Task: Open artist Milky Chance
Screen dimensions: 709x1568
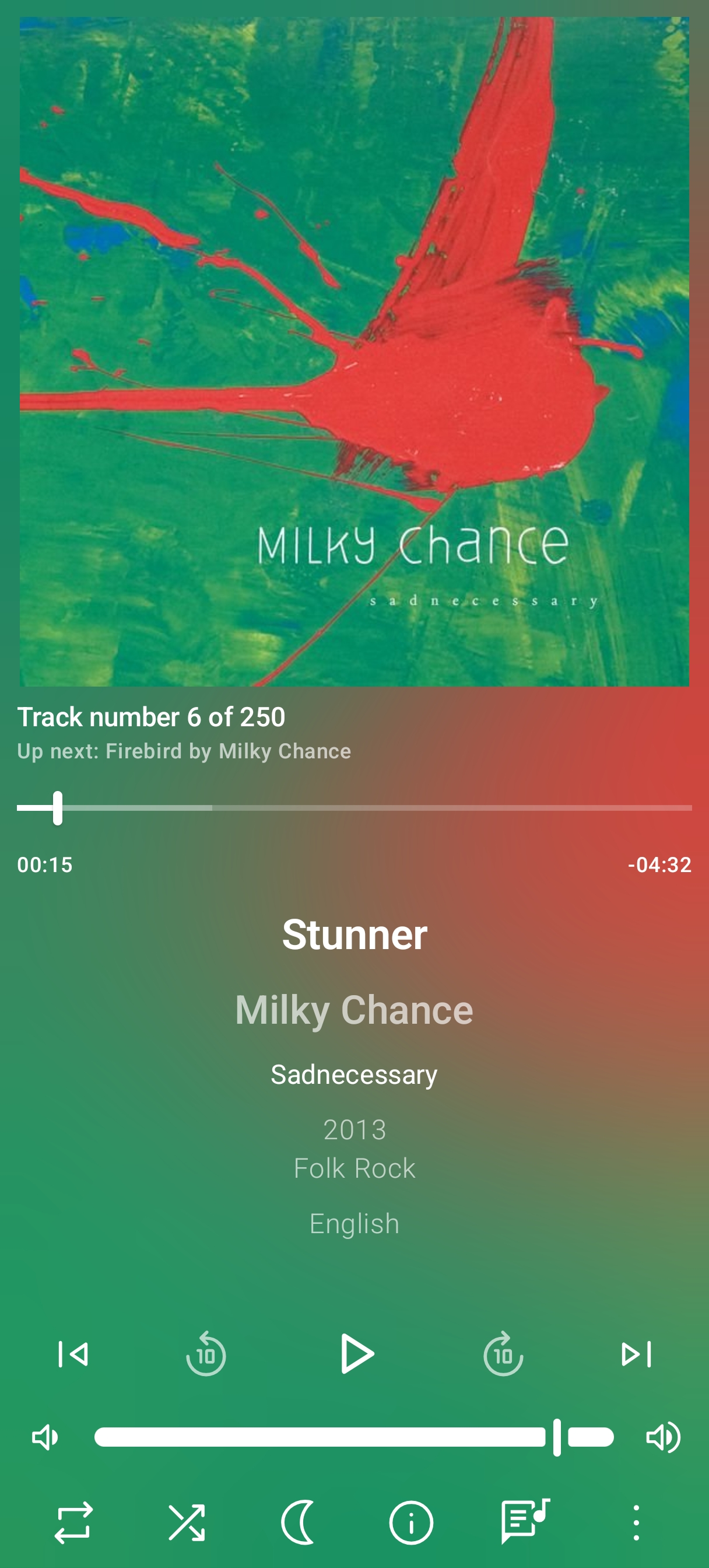Action: (x=354, y=1009)
